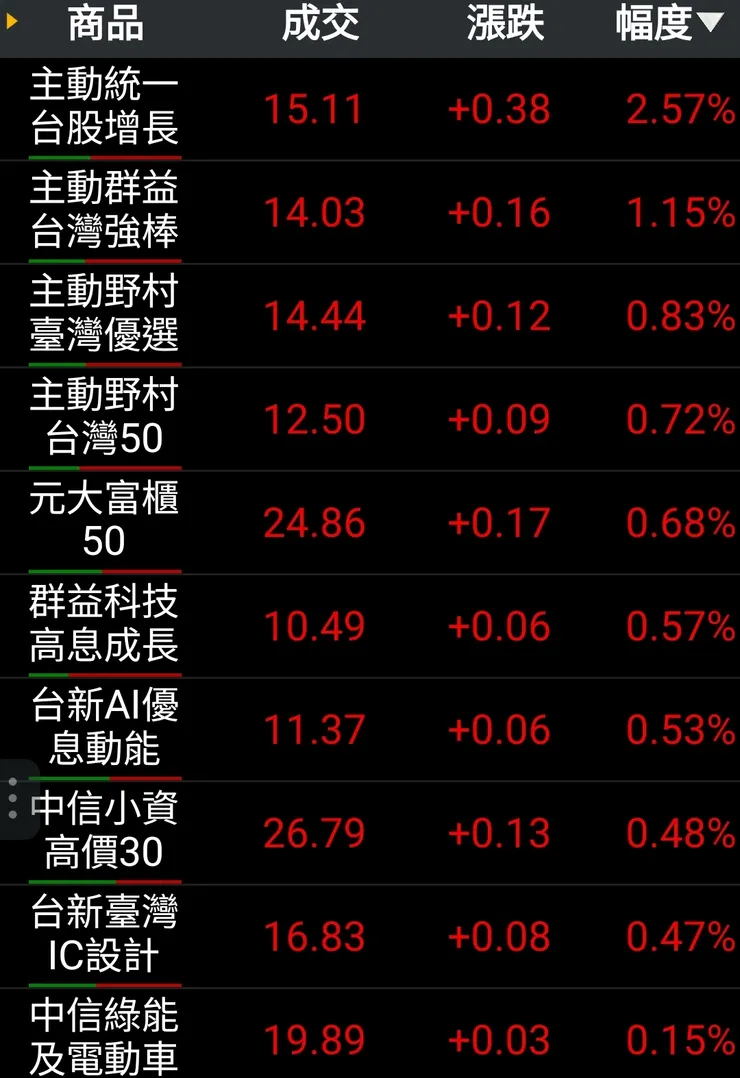
Task: Toggle sorting by the 漲跌 column
Action: [x=505, y=25]
